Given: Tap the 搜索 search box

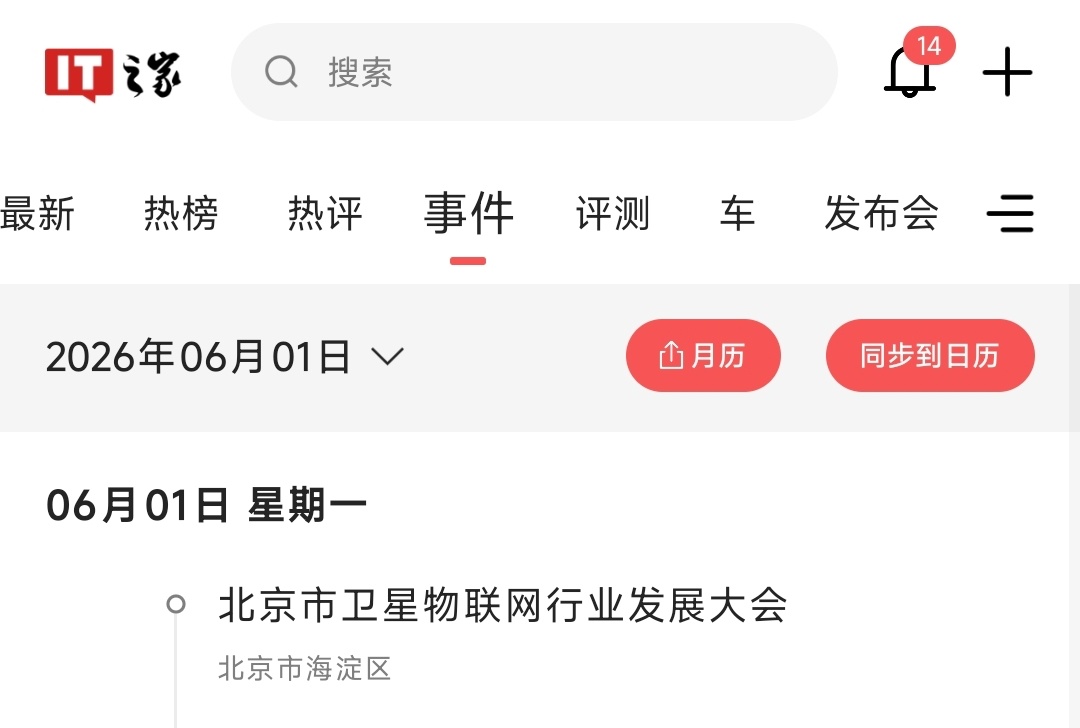Looking at the screenshot, I should (x=534, y=72).
